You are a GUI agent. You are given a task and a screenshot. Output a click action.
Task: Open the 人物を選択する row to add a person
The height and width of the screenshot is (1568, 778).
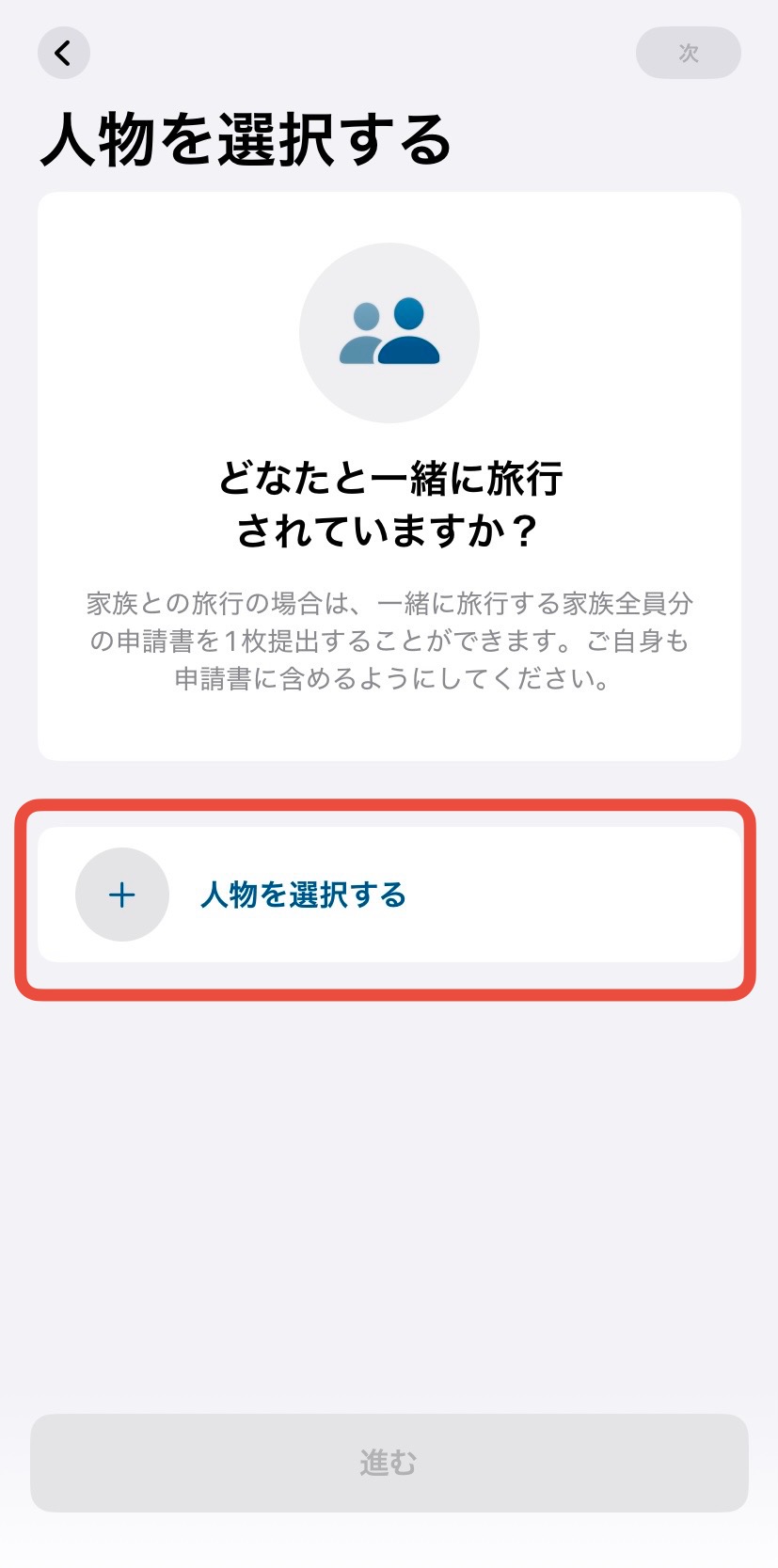pos(388,895)
